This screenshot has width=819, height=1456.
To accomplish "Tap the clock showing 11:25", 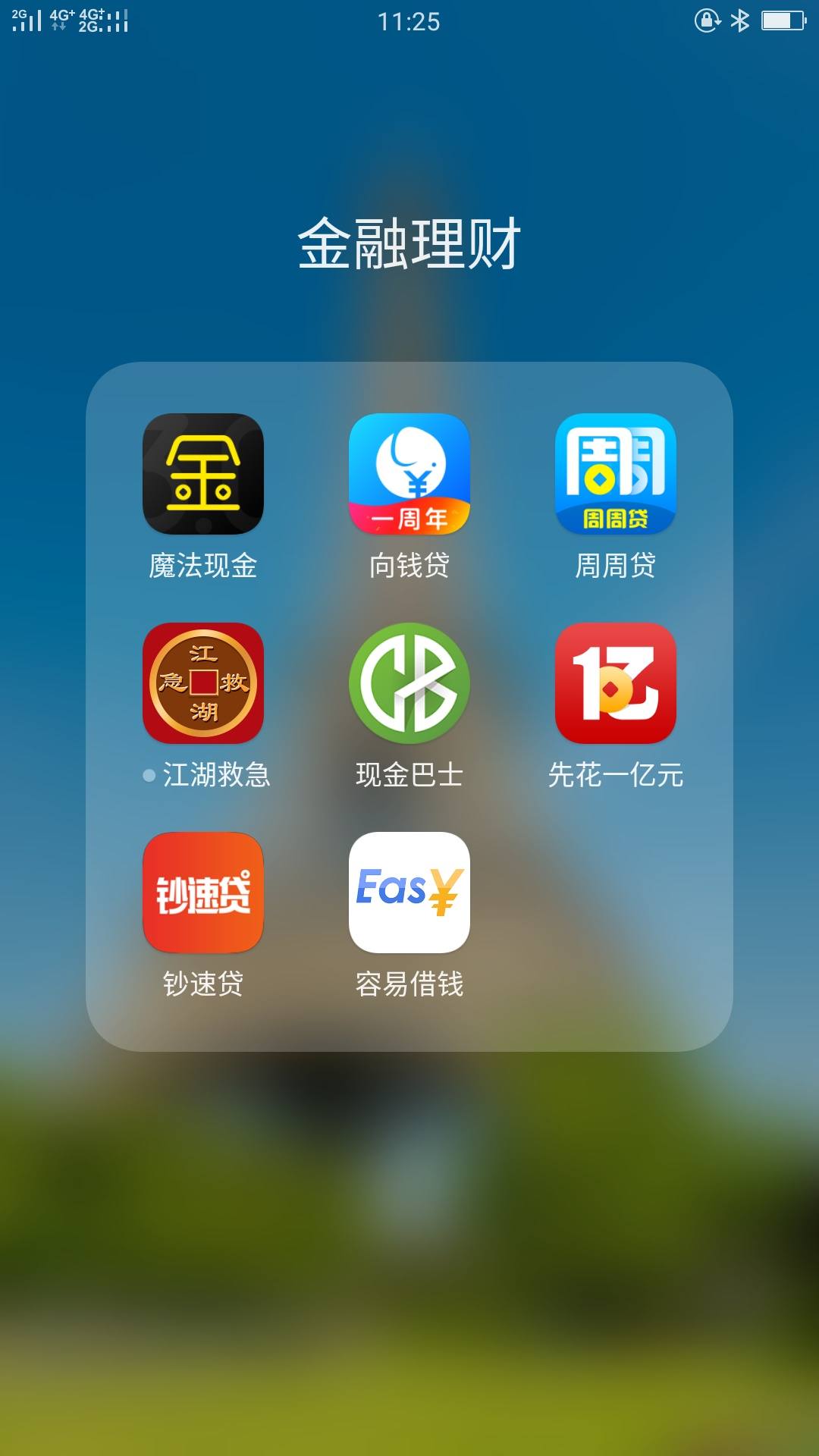I will 409,21.
